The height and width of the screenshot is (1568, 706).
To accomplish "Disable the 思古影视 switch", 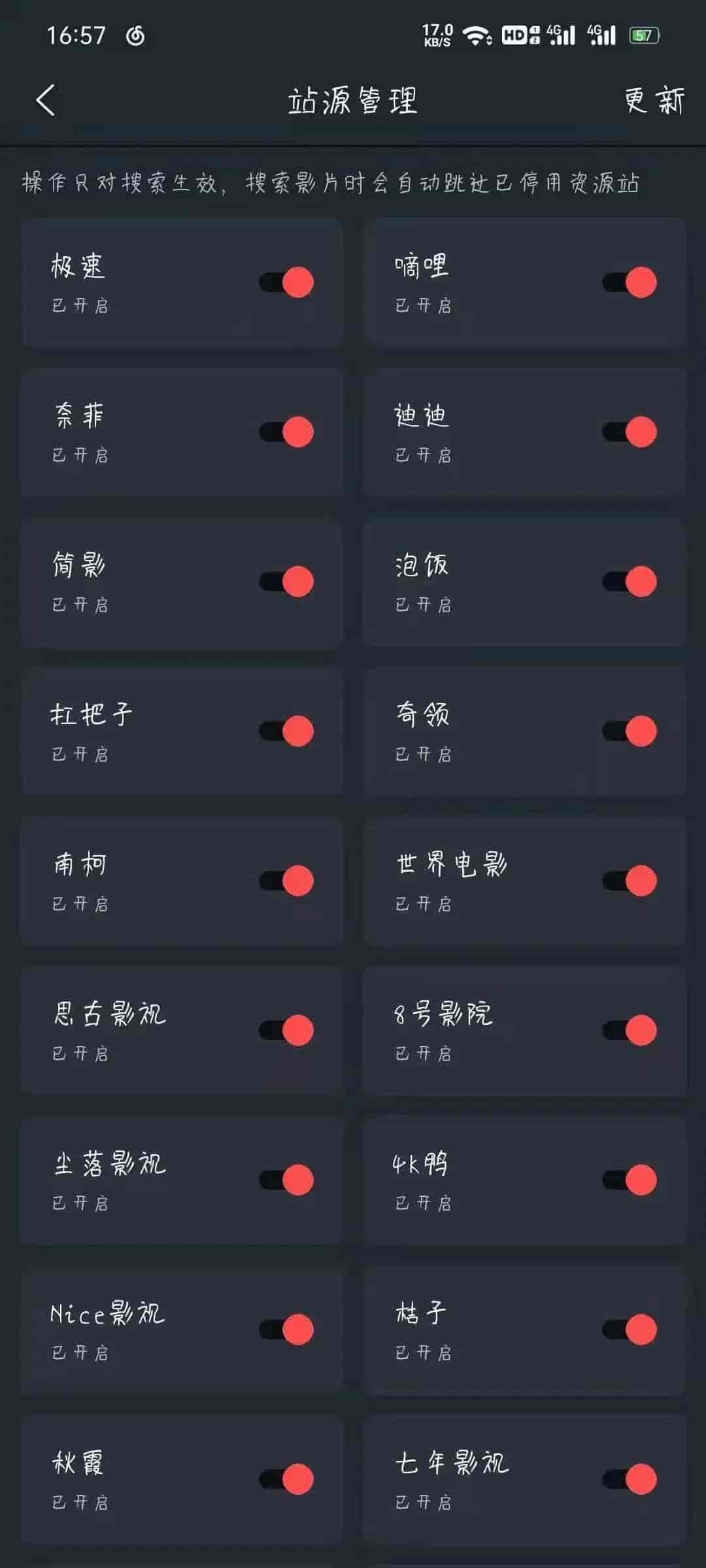I will coord(286,1030).
